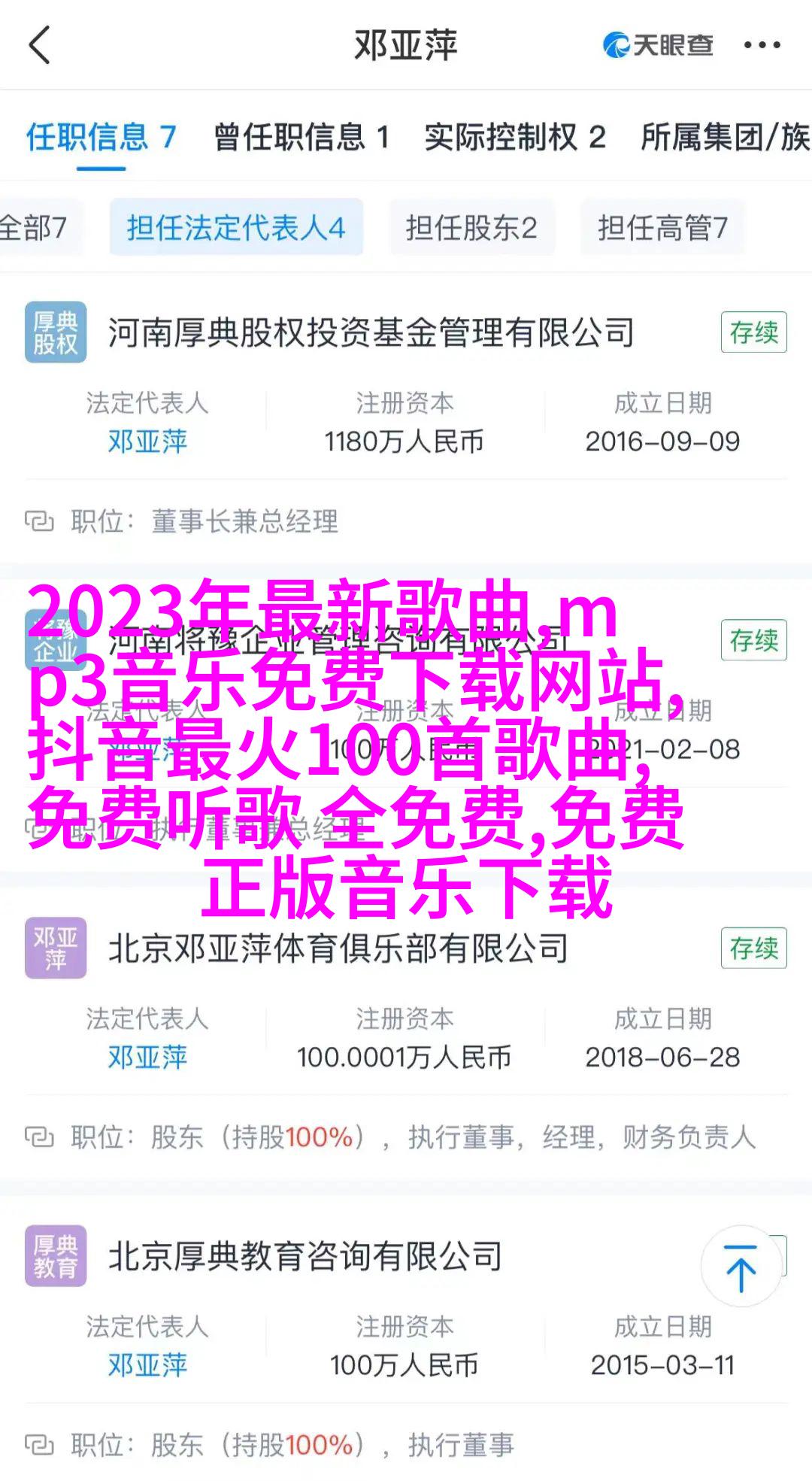This screenshot has width=812, height=1481.
Task: Open 邓亚萍 link under 北京厚典教育咨询
Action: coord(147,1365)
